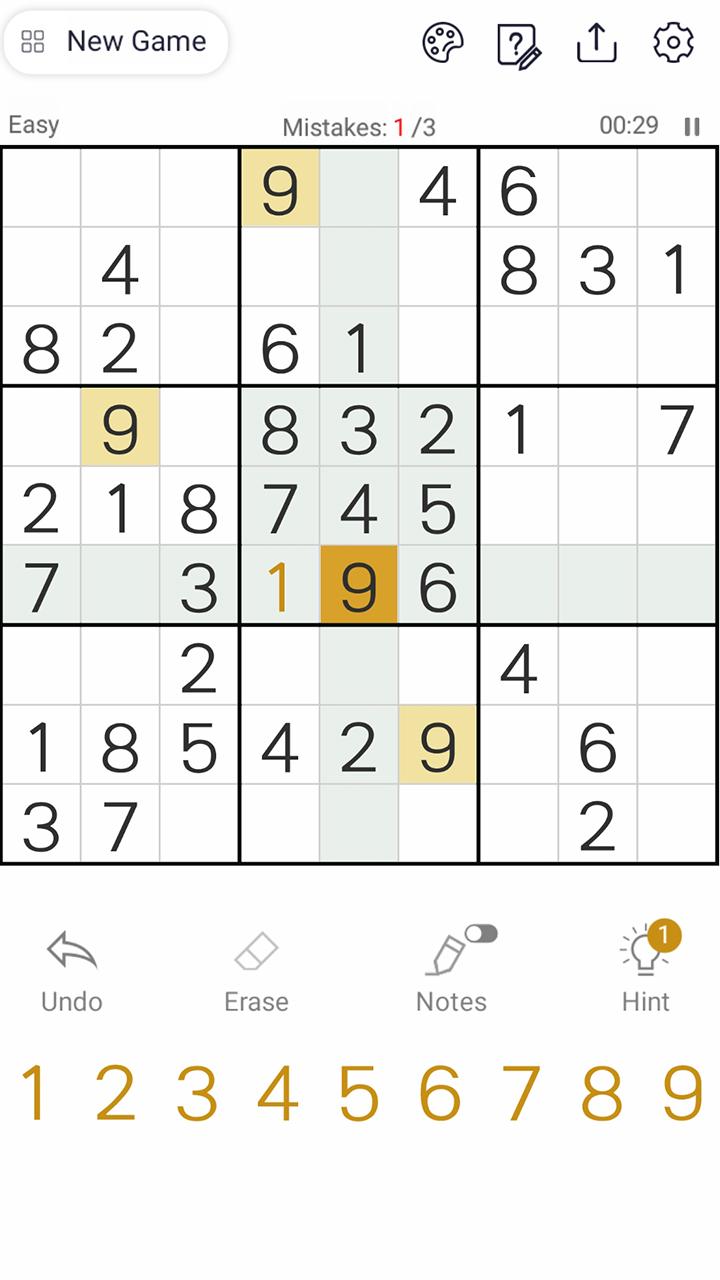Use a Hint
Viewport: 720px width, 1280px height.
pos(646,969)
